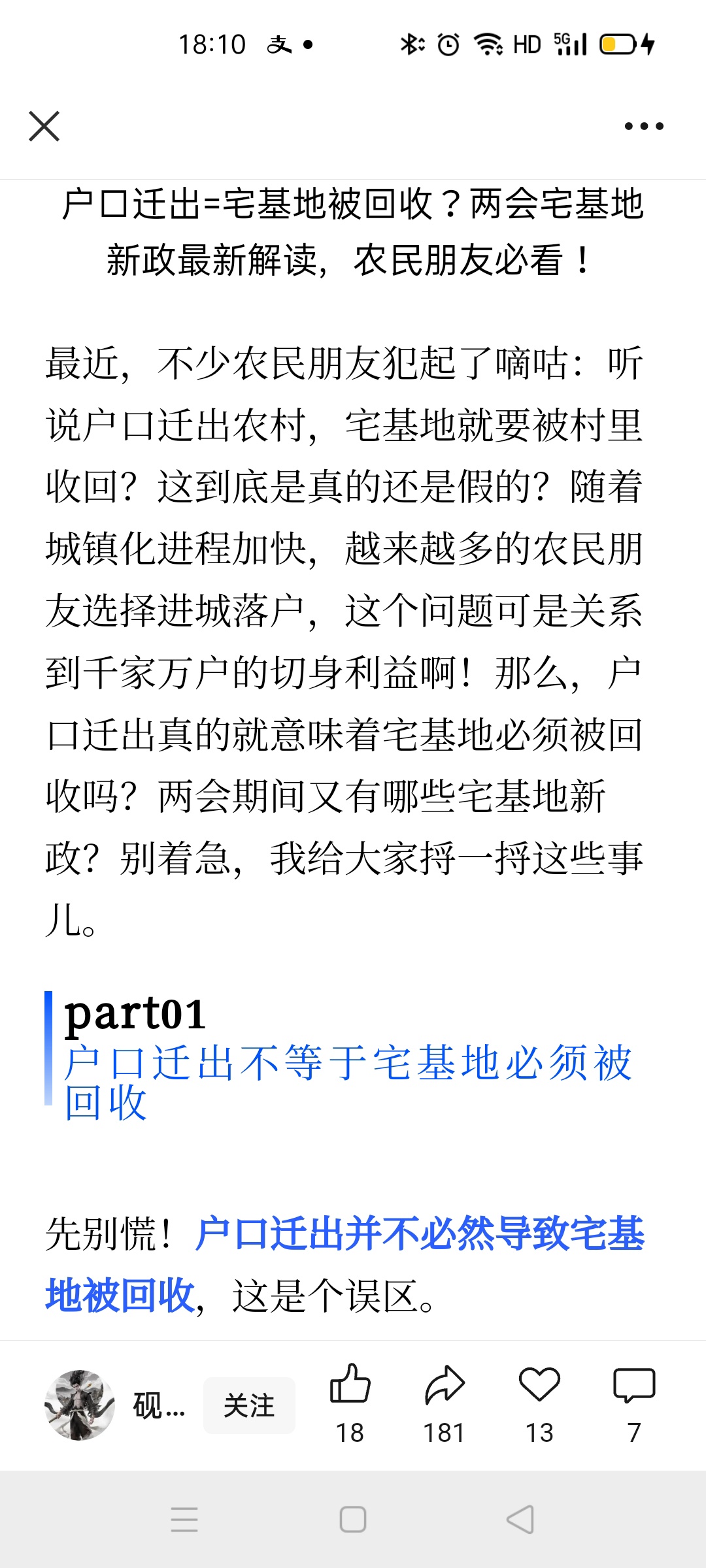Close the article page
Image resolution: width=706 pixels, height=1568 pixels.
click(44, 126)
